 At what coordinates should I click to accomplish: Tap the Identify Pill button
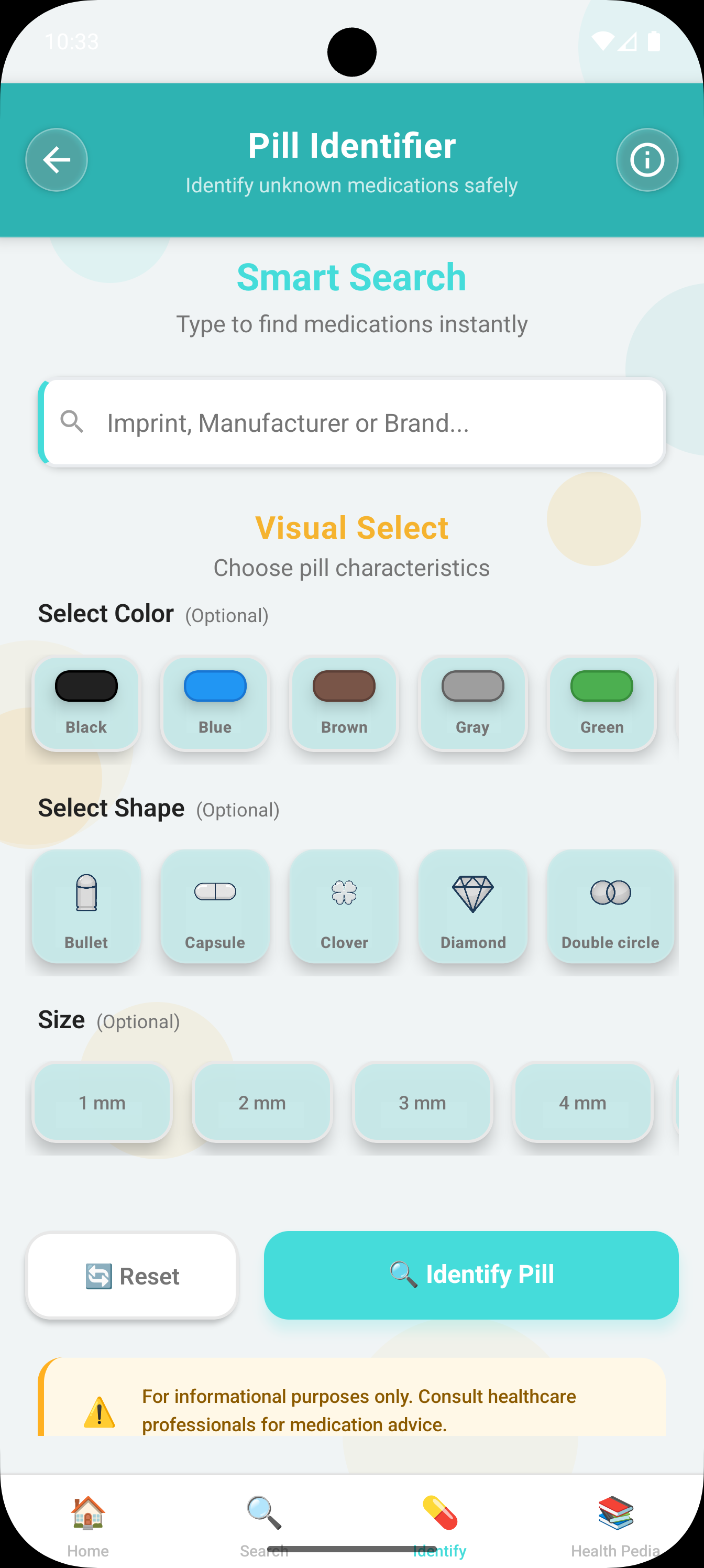click(471, 1275)
